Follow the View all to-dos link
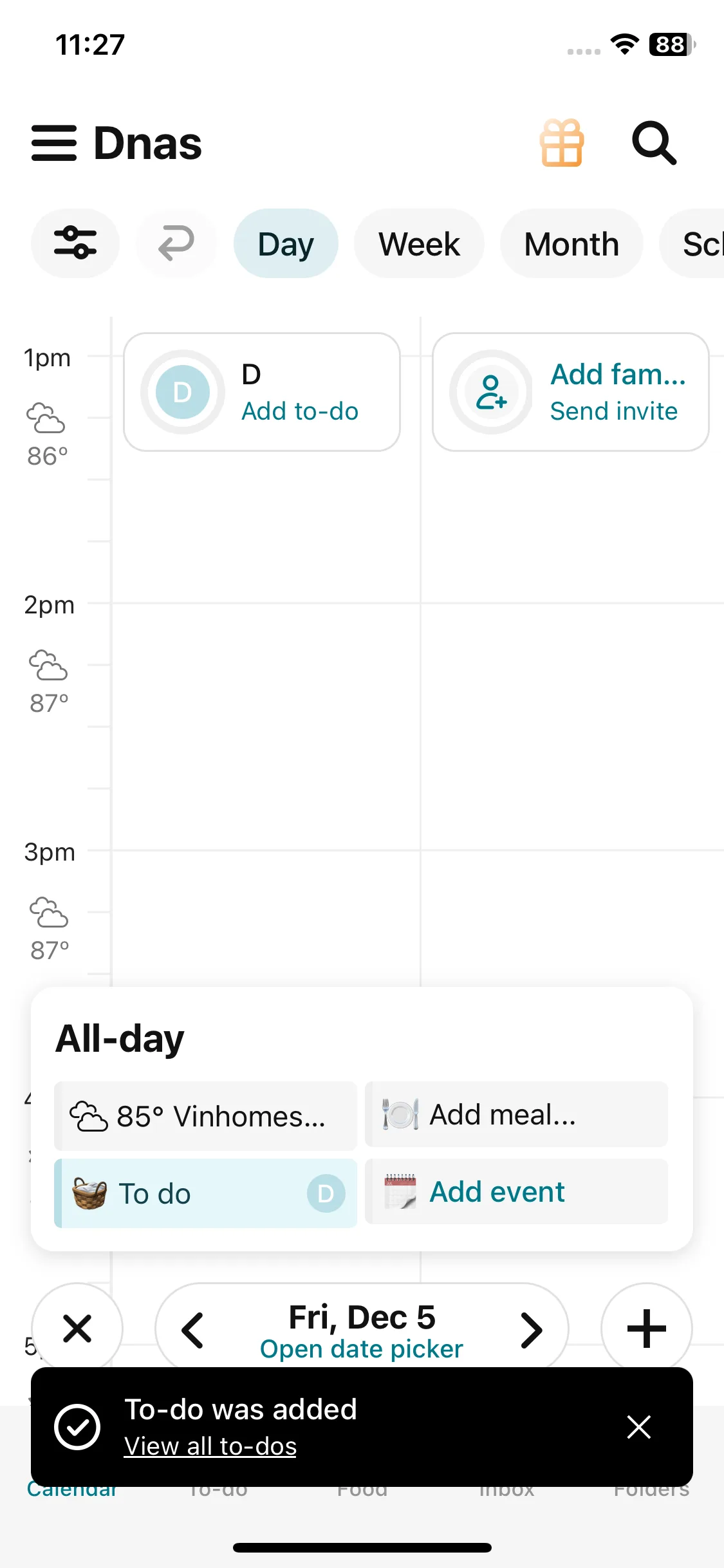Image resolution: width=724 pixels, height=1568 pixels. coord(210,1446)
